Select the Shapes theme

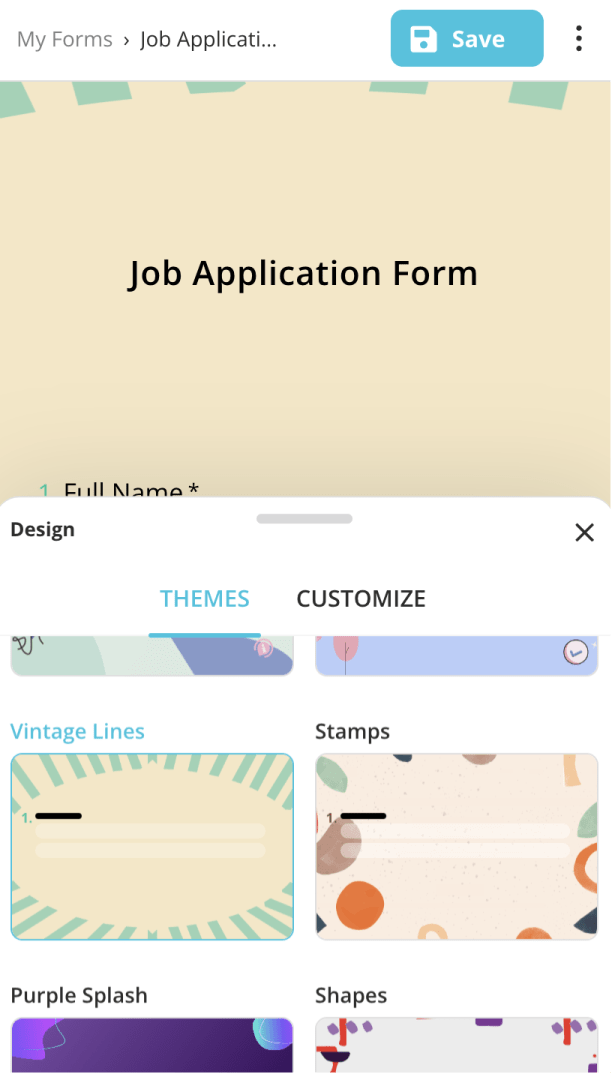[456, 1045]
